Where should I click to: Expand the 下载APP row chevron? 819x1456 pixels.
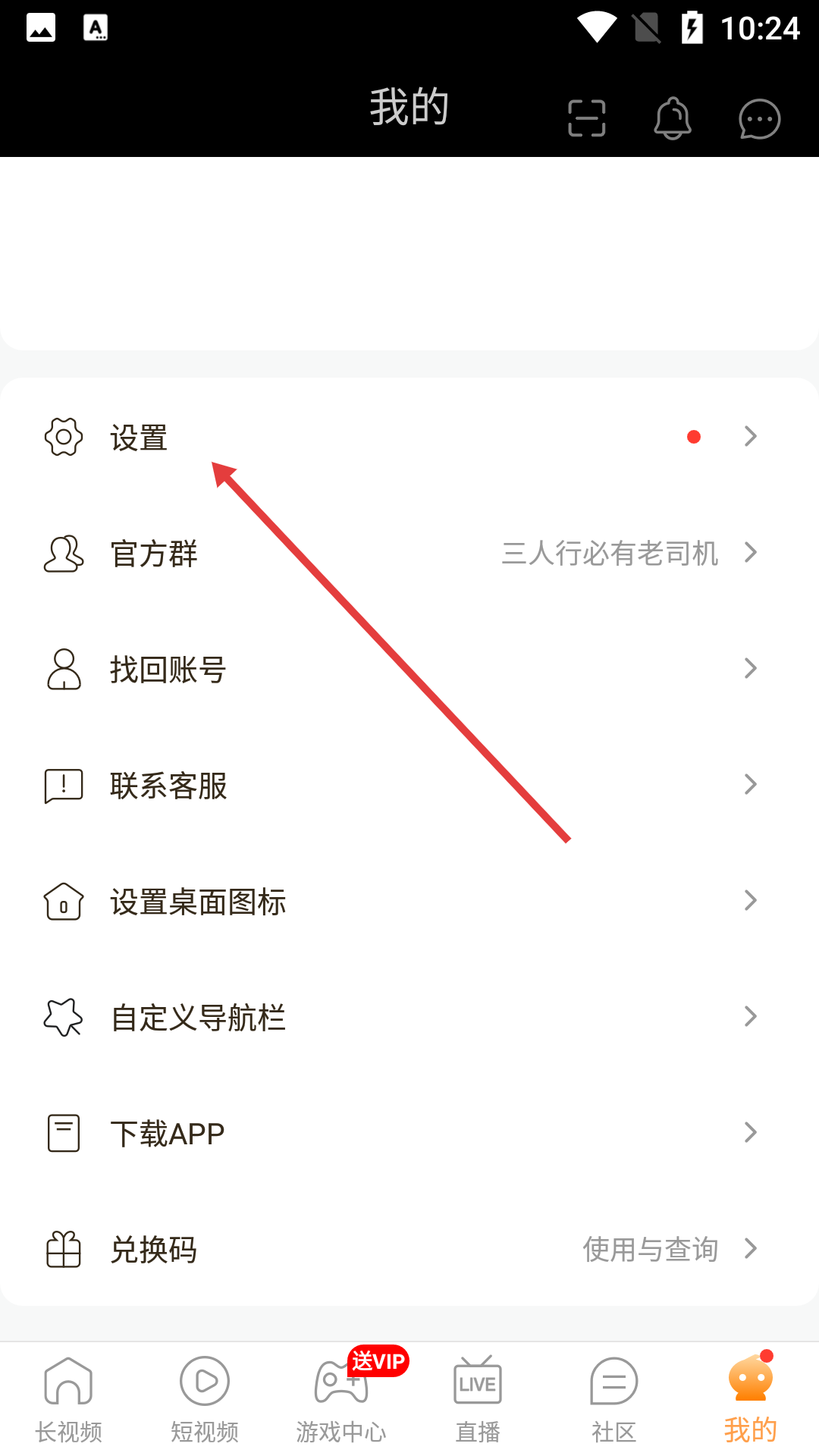point(751,1133)
